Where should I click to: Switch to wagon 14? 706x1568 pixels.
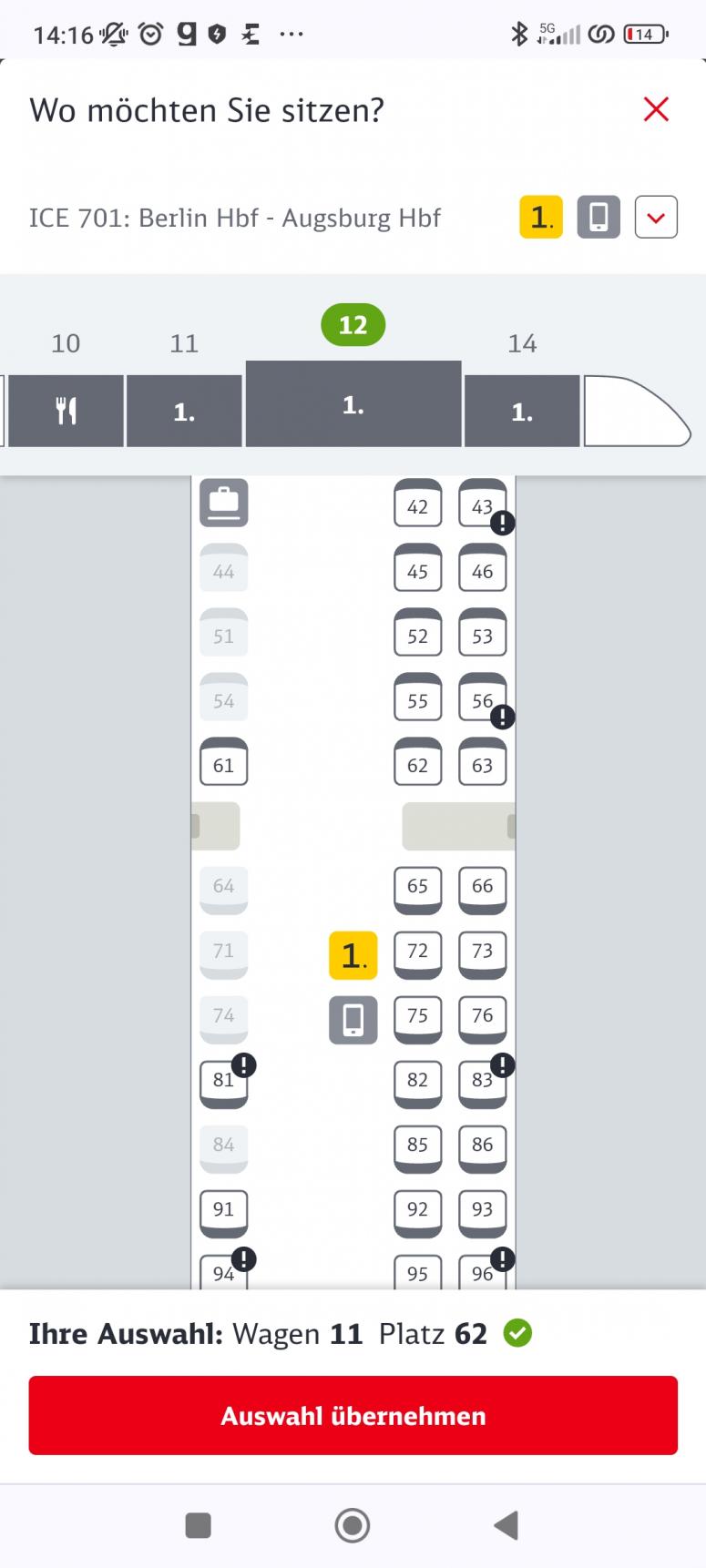(522, 412)
